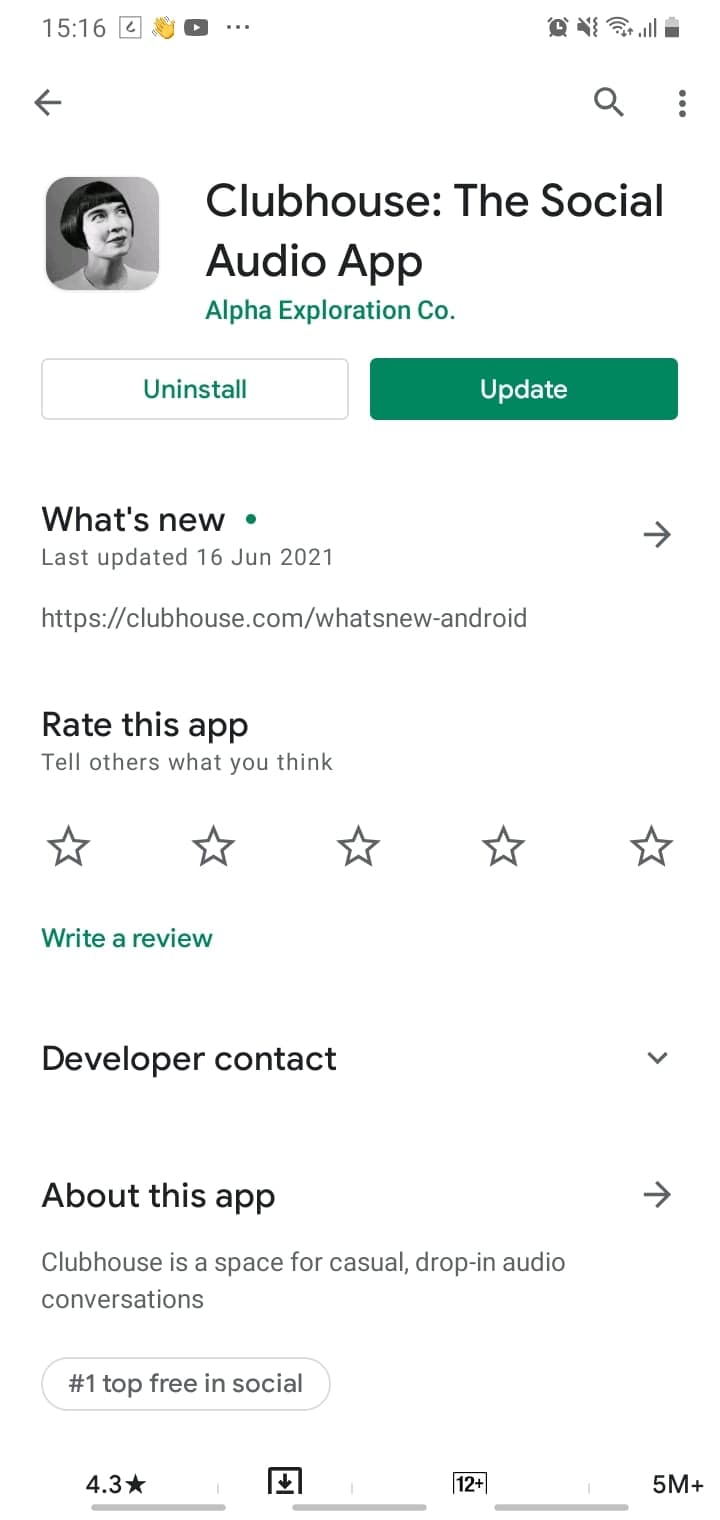
Task: Rate the app two stars
Action: point(213,848)
